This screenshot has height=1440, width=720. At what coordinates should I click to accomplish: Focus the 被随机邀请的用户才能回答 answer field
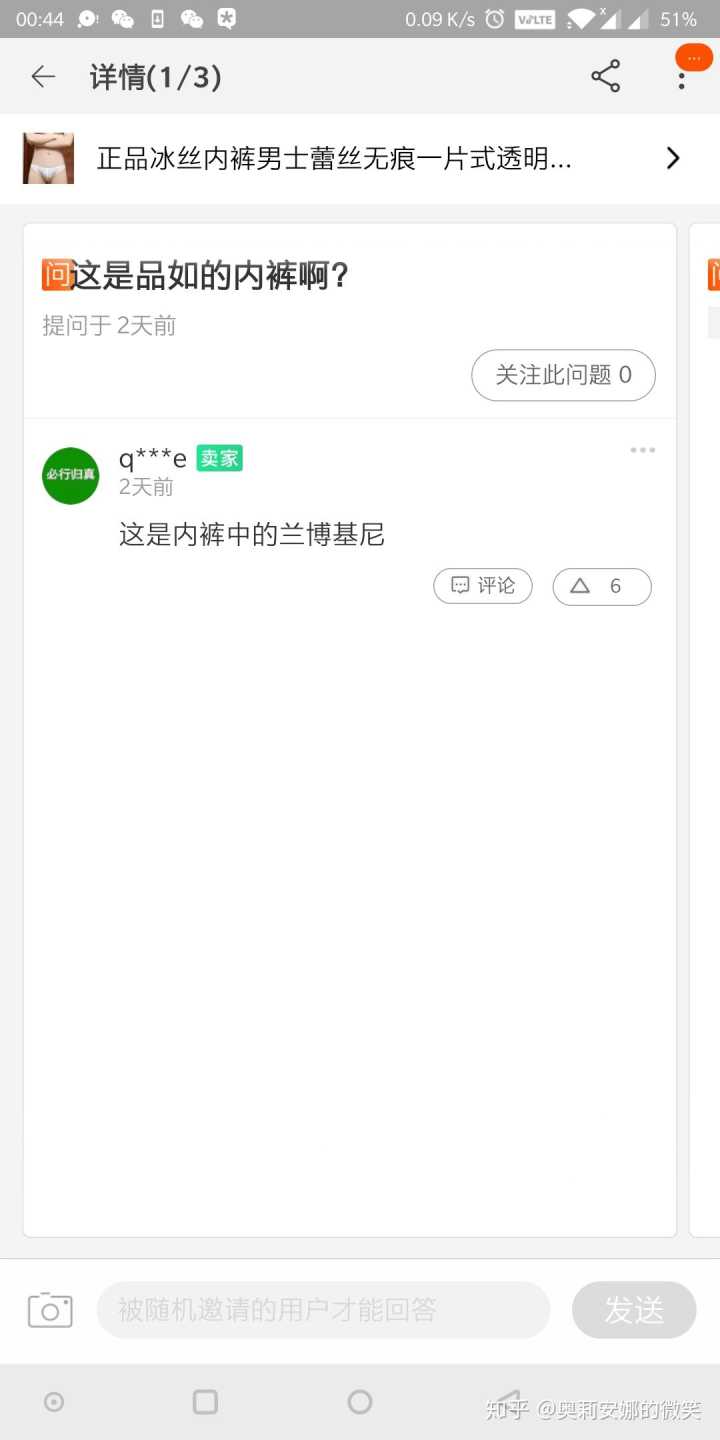(x=323, y=1310)
